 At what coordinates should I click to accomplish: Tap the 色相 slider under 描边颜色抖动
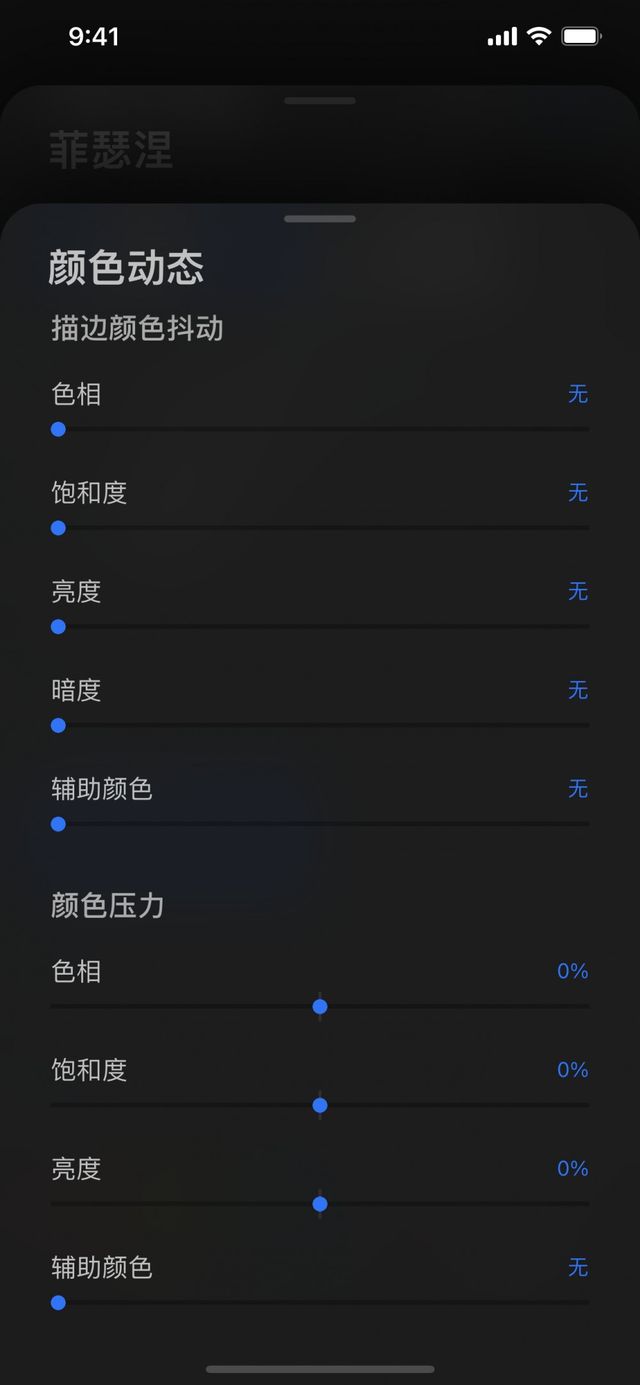tap(58, 429)
